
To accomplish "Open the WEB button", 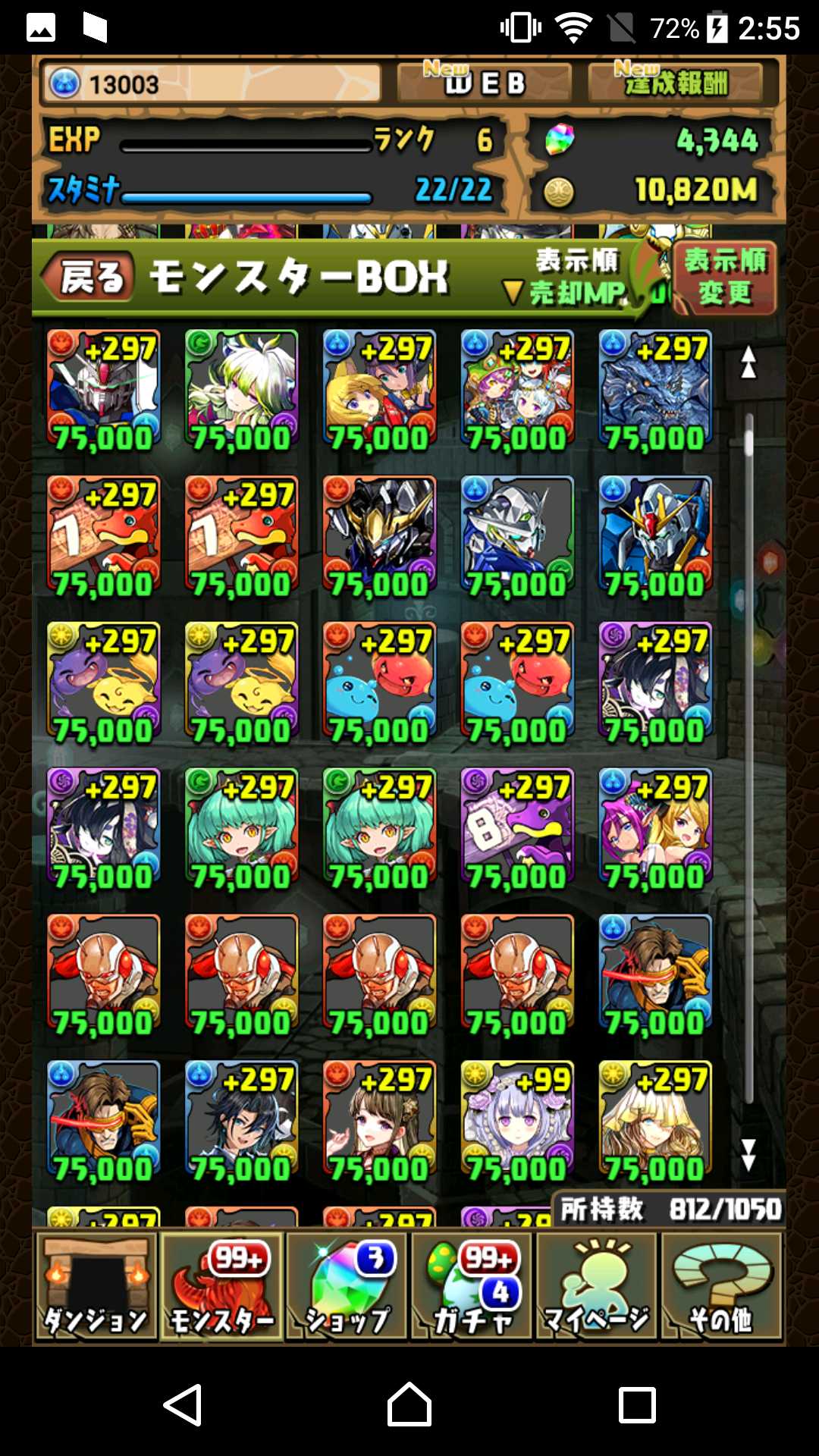I will tap(484, 82).
